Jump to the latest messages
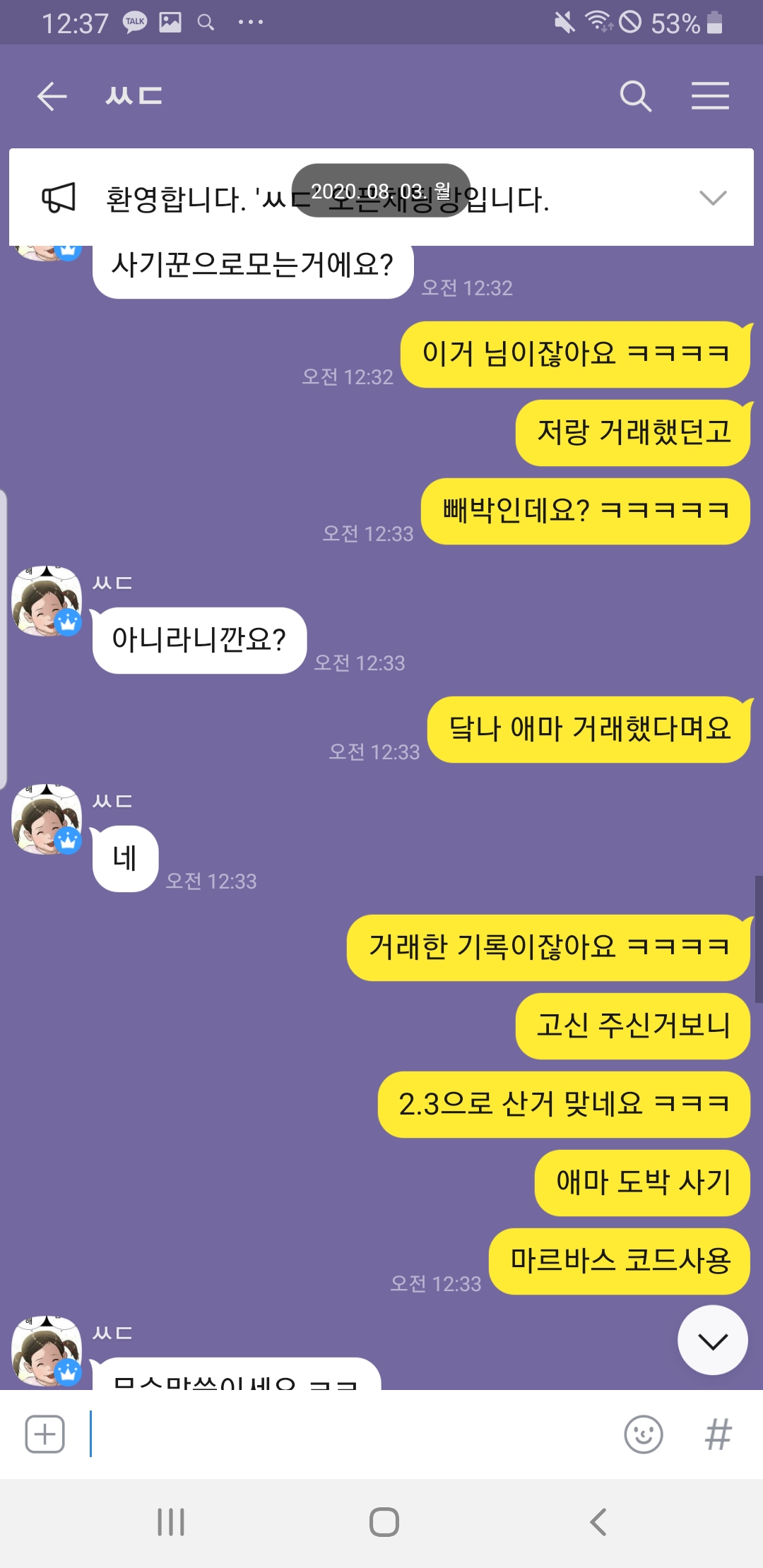This screenshot has height=1568, width=763. point(712,1340)
